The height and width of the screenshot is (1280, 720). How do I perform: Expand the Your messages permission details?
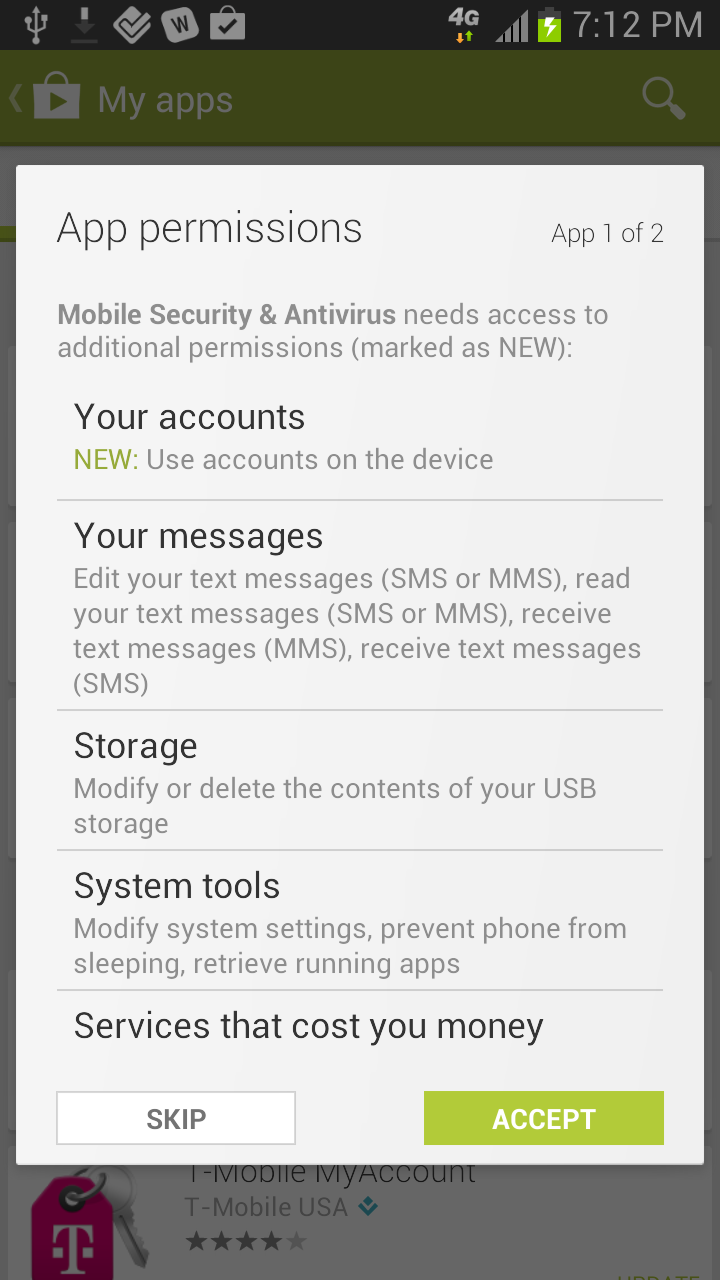coord(359,607)
